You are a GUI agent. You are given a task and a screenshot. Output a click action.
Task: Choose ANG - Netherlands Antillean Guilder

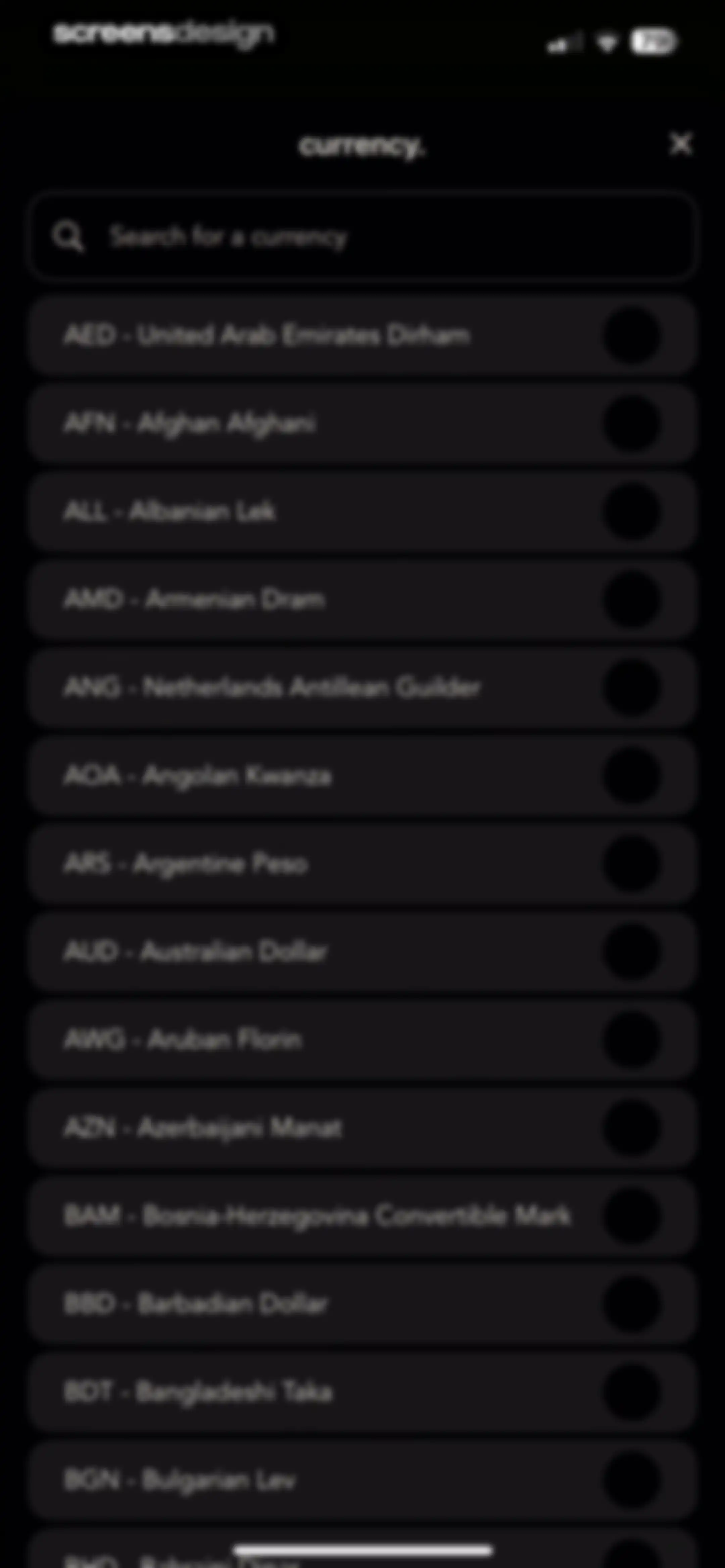(362, 688)
